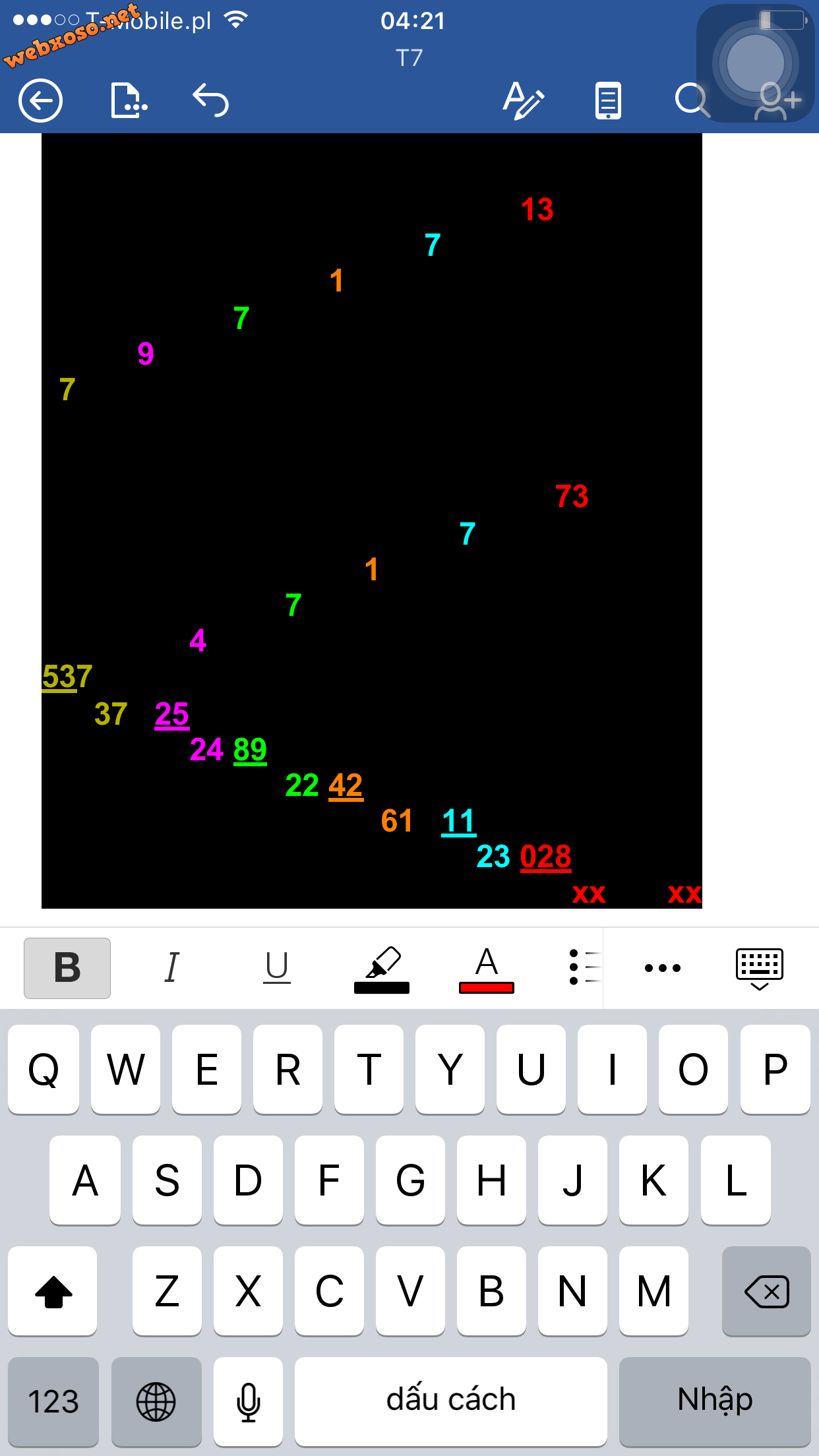Show more formatting options
The width and height of the screenshot is (819, 1456).
pyautogui.click(x=663, y=968)
